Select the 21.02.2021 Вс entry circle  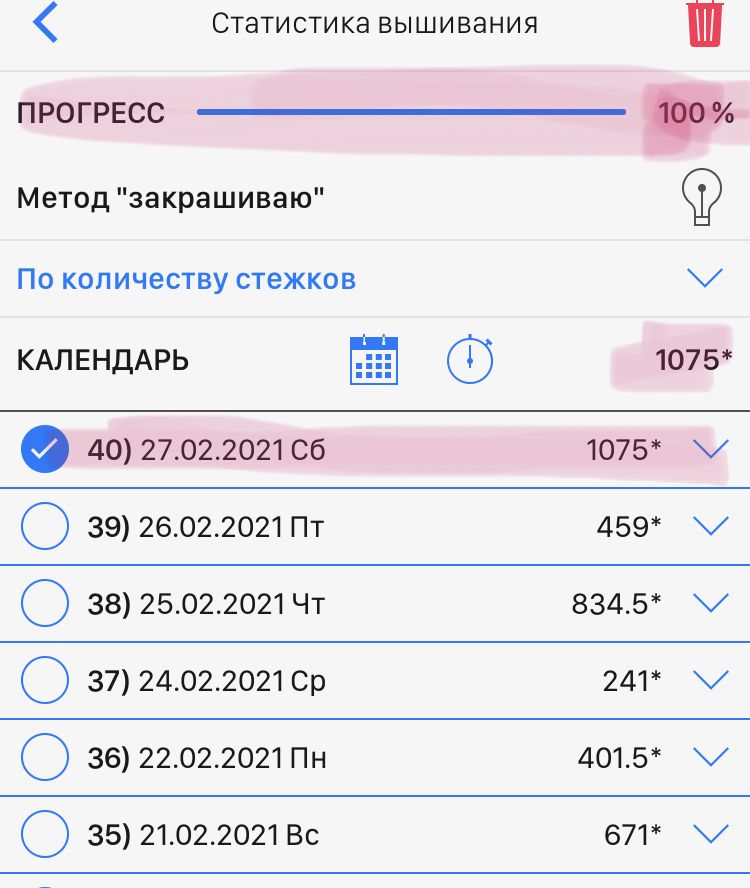pos(44,834)
